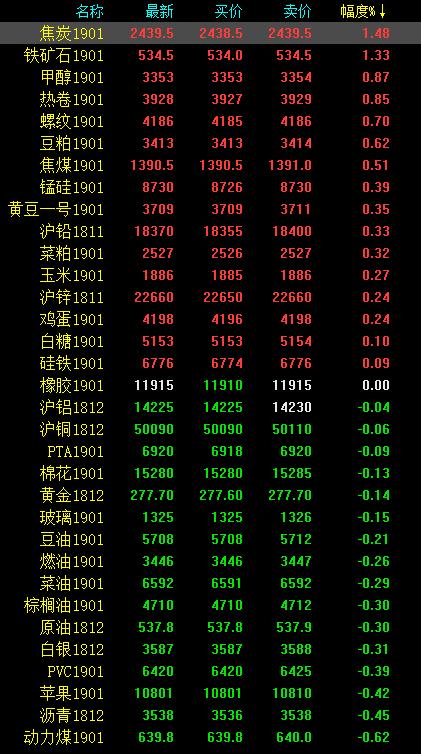Viewport: 421px width, 754px height.
Task: Open the 沪铜1812 contract
Action: pyautogui.click(x=210, y=429)
